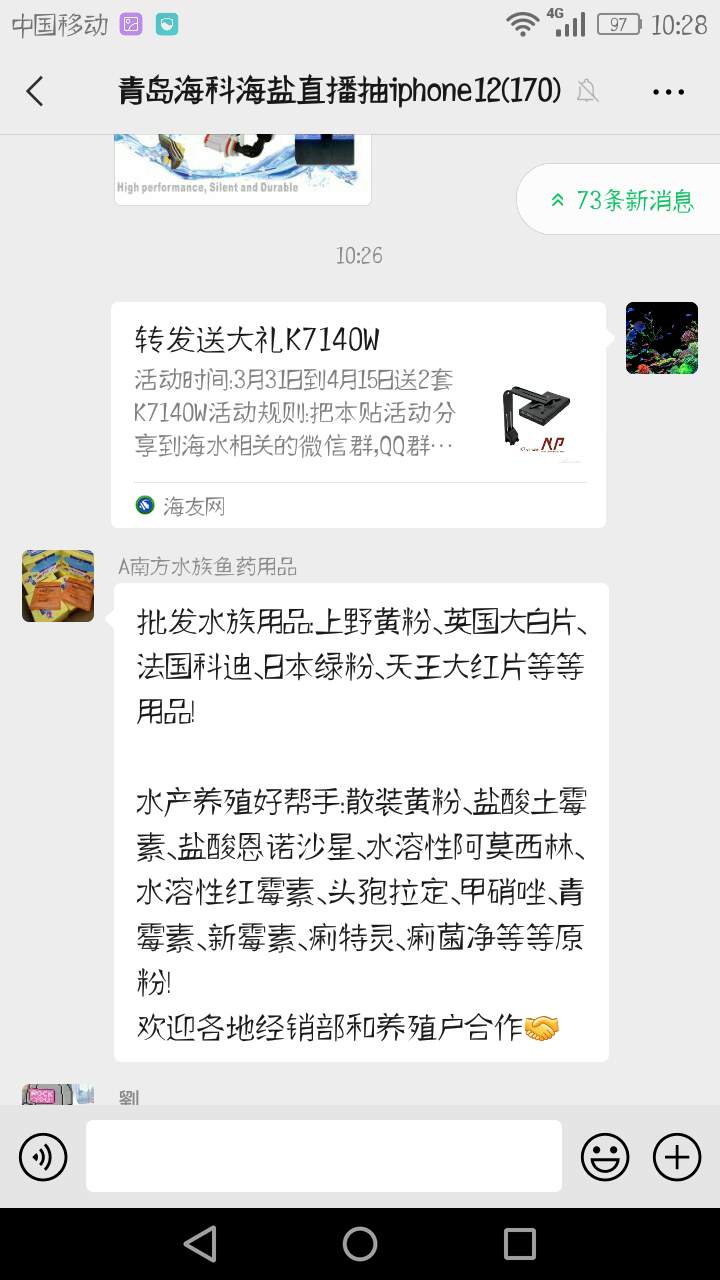View the sender avatar beside the K7140W card
Viewport: 720px width, 1280px height.
[661, 338]
